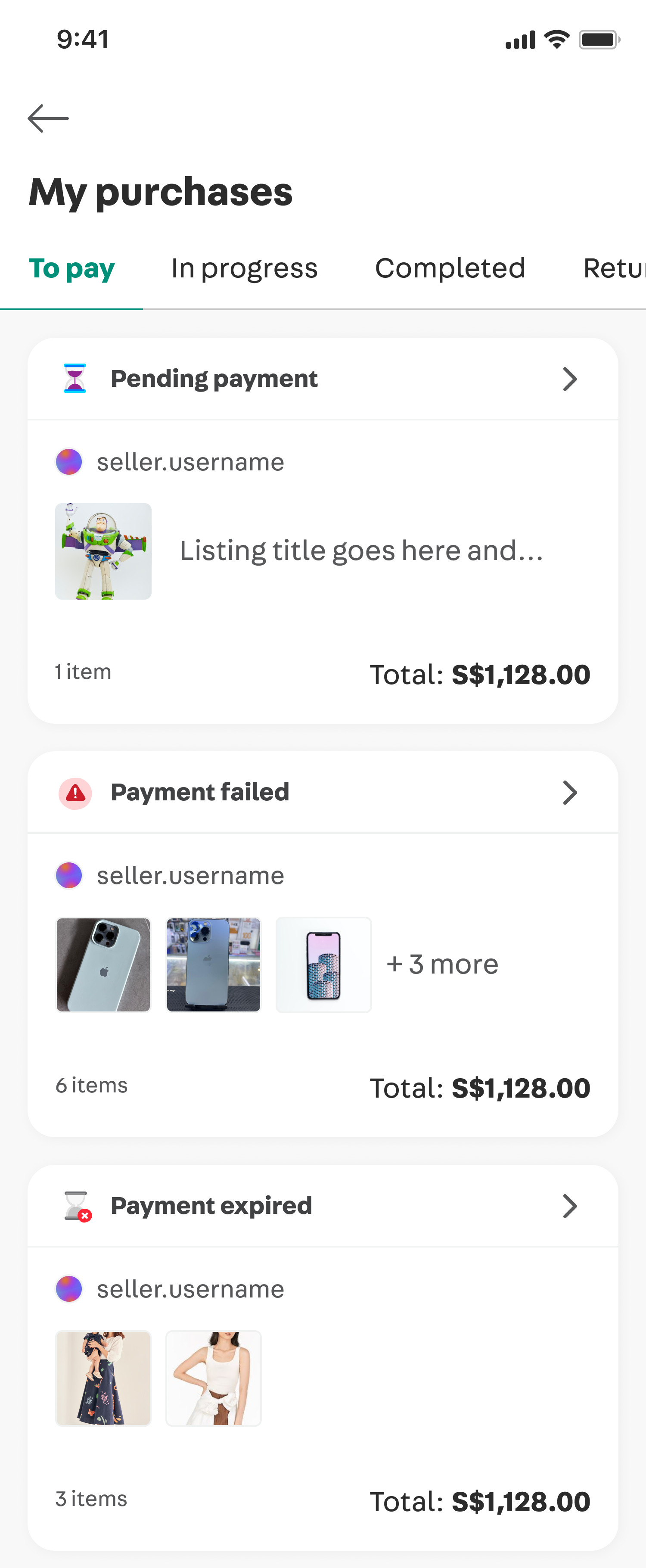Switch to the Completed tab
Viewport: 646px width, 1568px height.
point(450,268)
